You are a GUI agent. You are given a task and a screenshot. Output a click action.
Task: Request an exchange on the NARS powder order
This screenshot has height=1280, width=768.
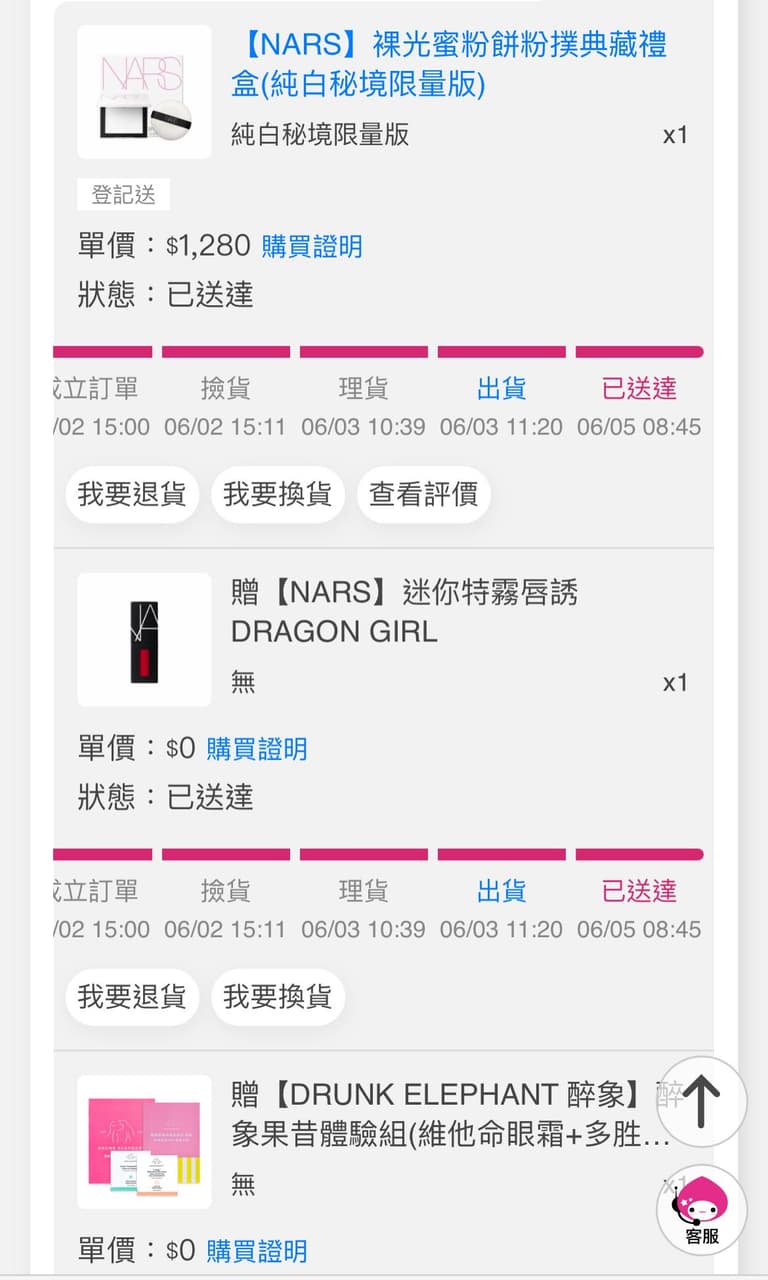tap(278, 494)
